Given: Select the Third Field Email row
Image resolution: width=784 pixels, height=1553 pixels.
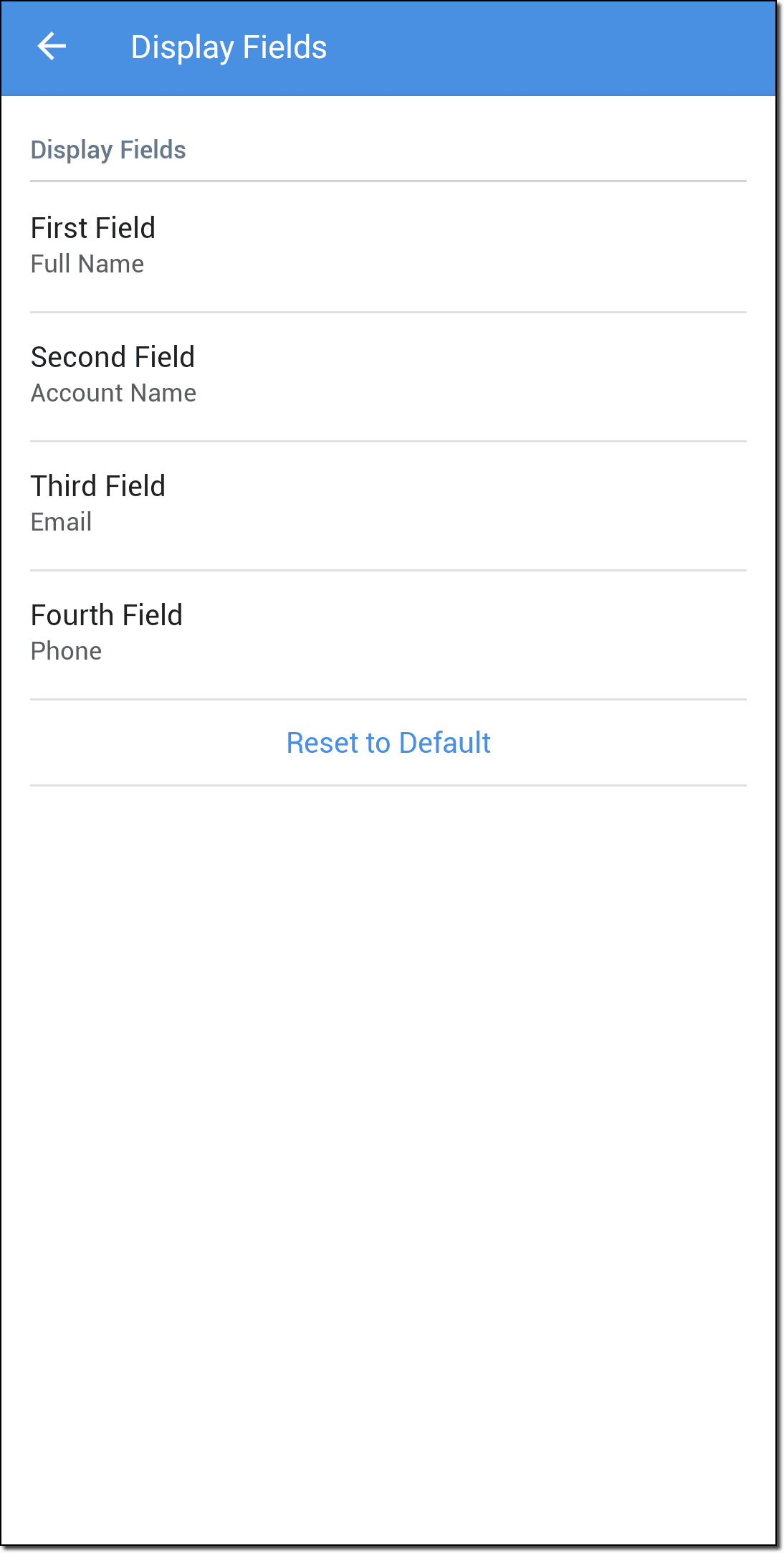Looking at the screenshot, I should 387,503.
